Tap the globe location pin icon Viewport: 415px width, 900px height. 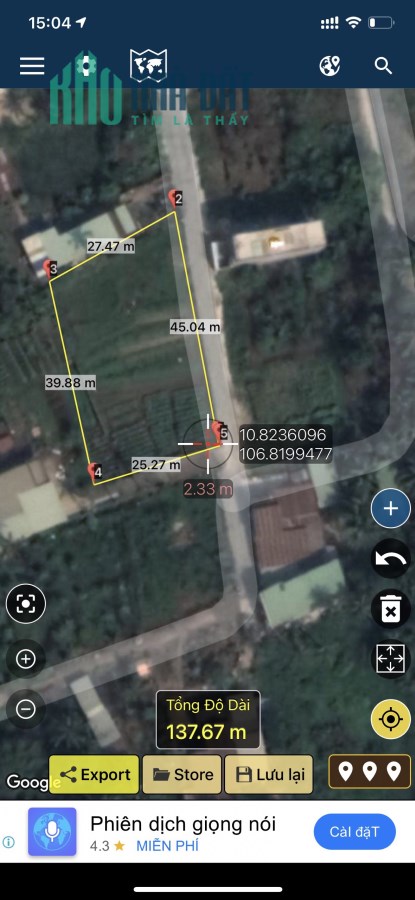(330, 65)
